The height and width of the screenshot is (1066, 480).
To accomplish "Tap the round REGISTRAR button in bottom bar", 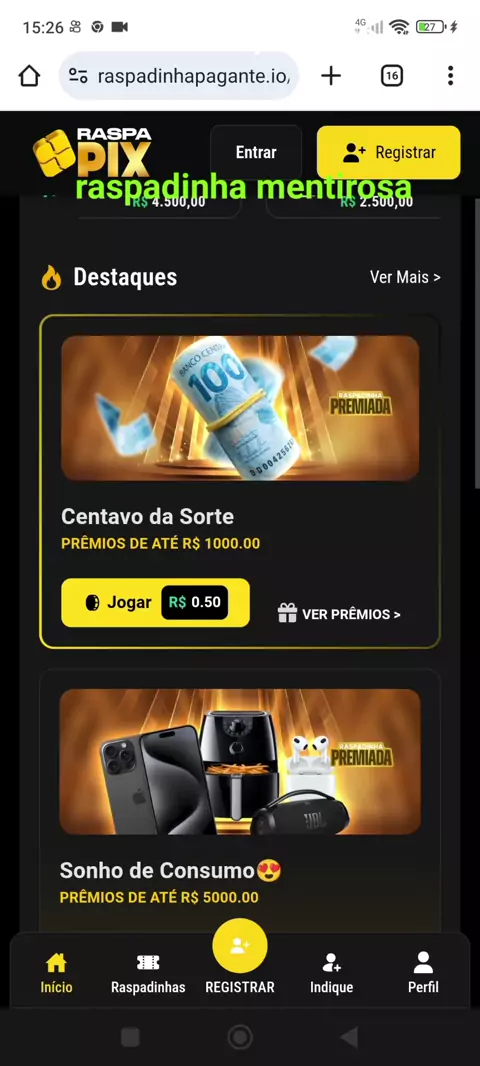I will [x=240, y=946].
